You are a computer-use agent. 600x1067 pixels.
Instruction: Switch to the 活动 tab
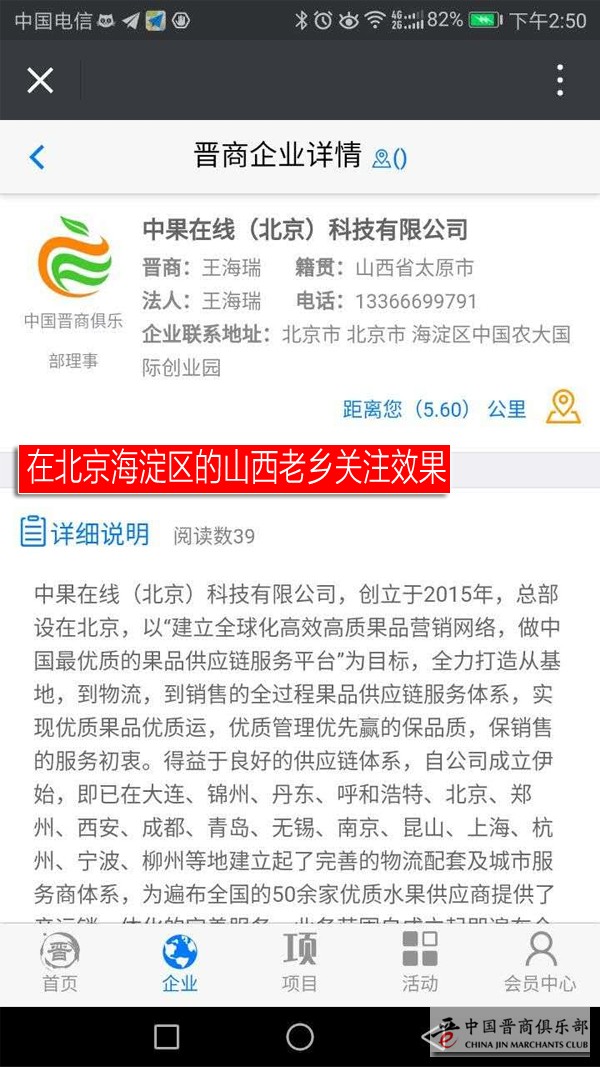coord(420,962)
